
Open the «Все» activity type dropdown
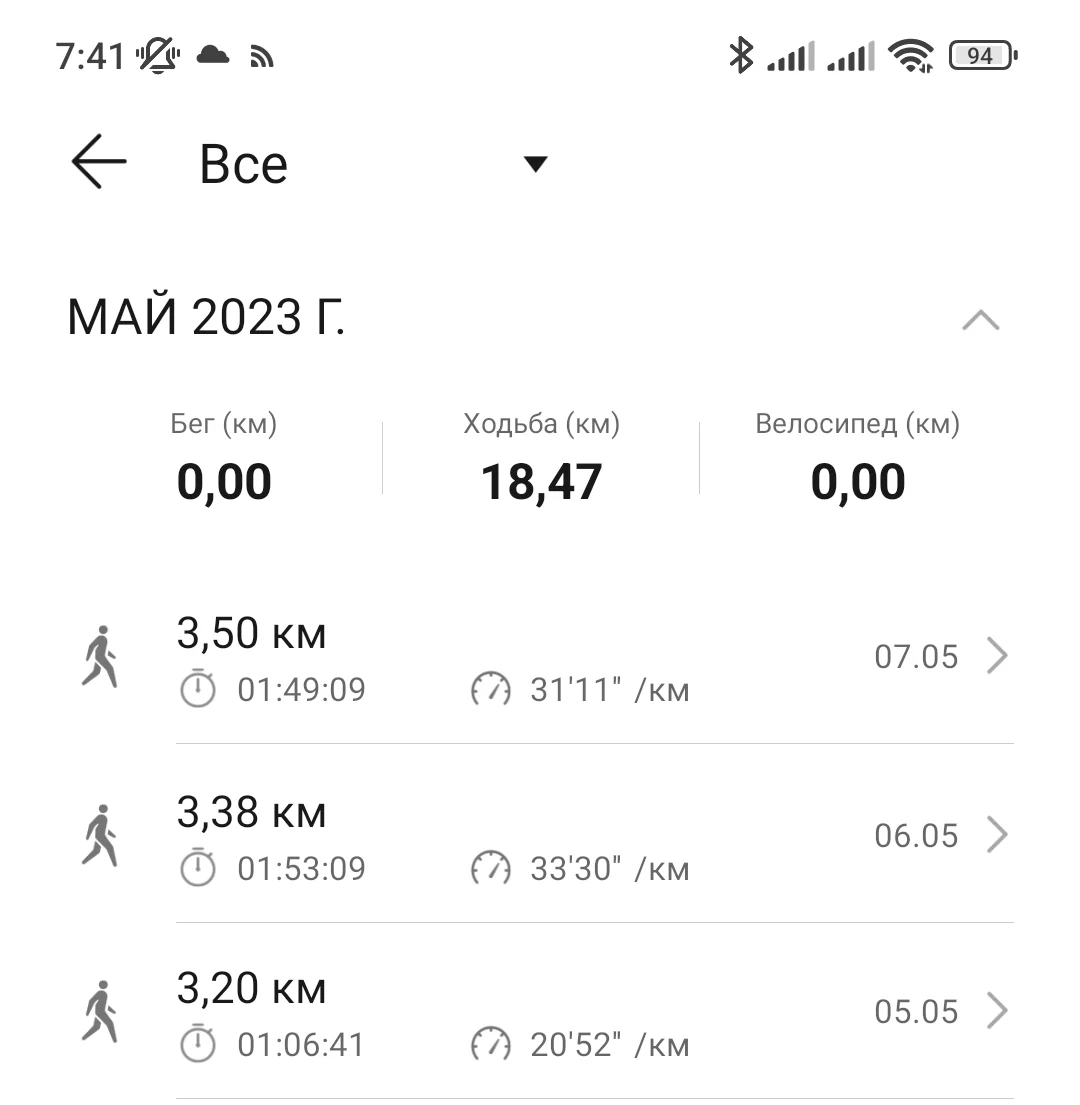pos(535,164)
